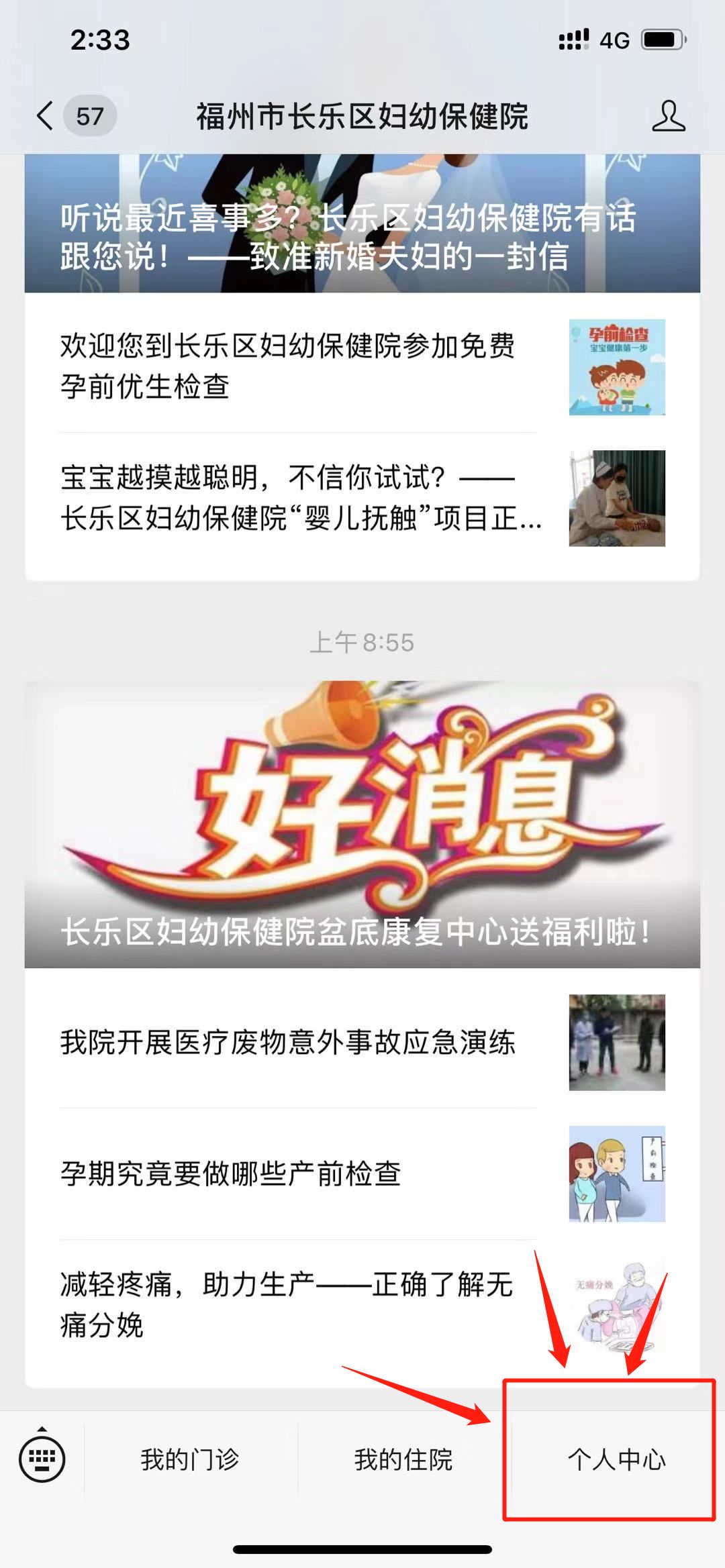The height and width of the screenshot is (1568, 725).
Task: Tap the battery icon in the status bar
Action: click(661, 40)
